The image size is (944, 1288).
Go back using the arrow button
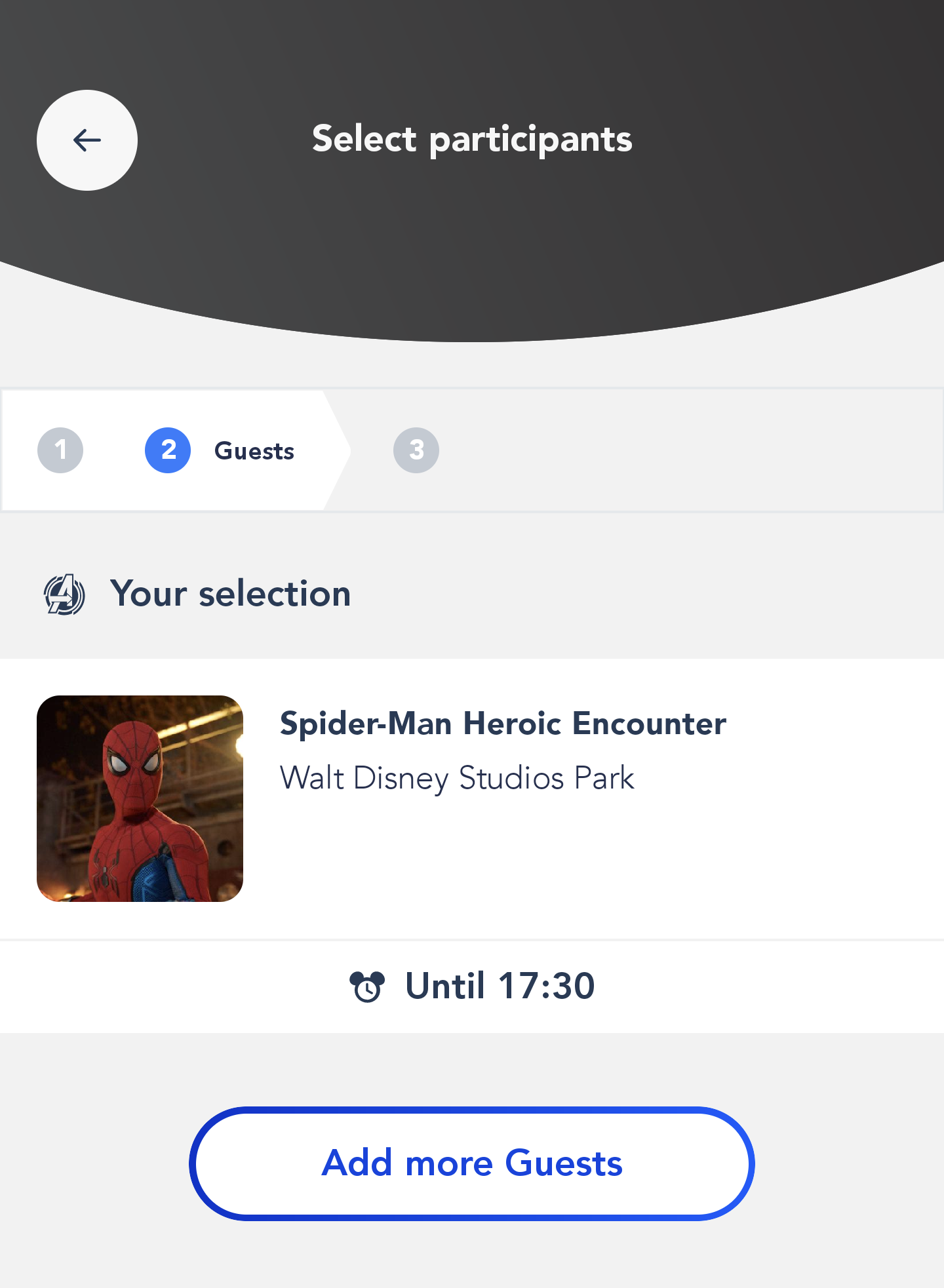[x=87, y=140]
